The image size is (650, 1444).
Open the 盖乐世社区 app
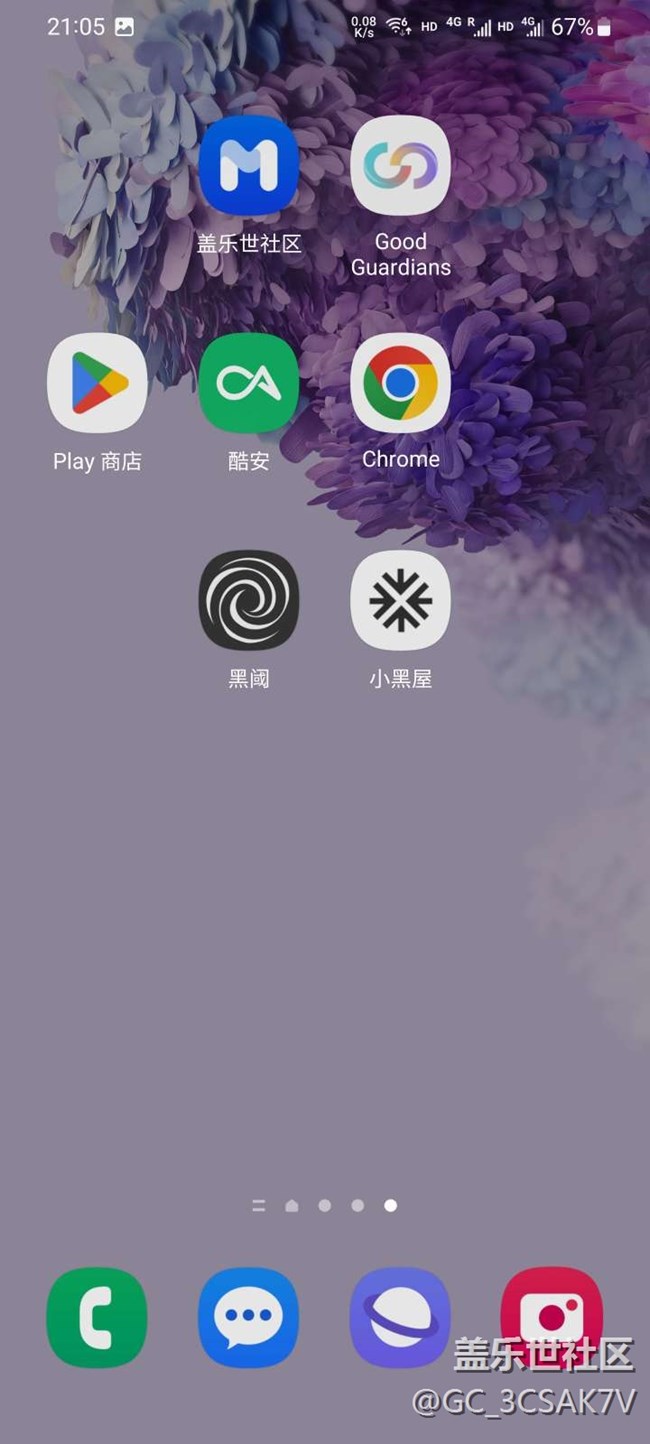(249, 166)
